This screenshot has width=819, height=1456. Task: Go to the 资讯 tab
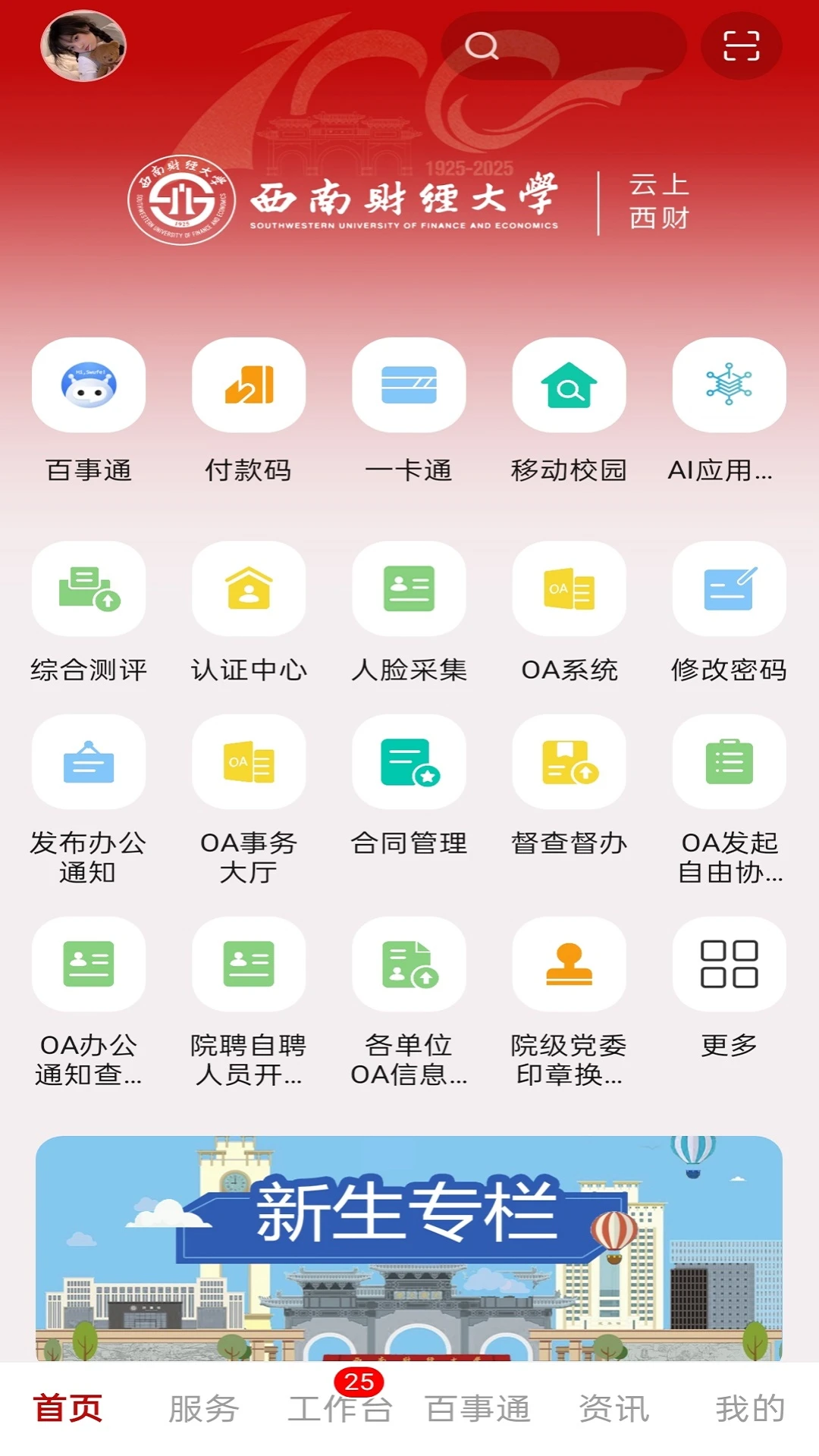[x=613, y=1409]
